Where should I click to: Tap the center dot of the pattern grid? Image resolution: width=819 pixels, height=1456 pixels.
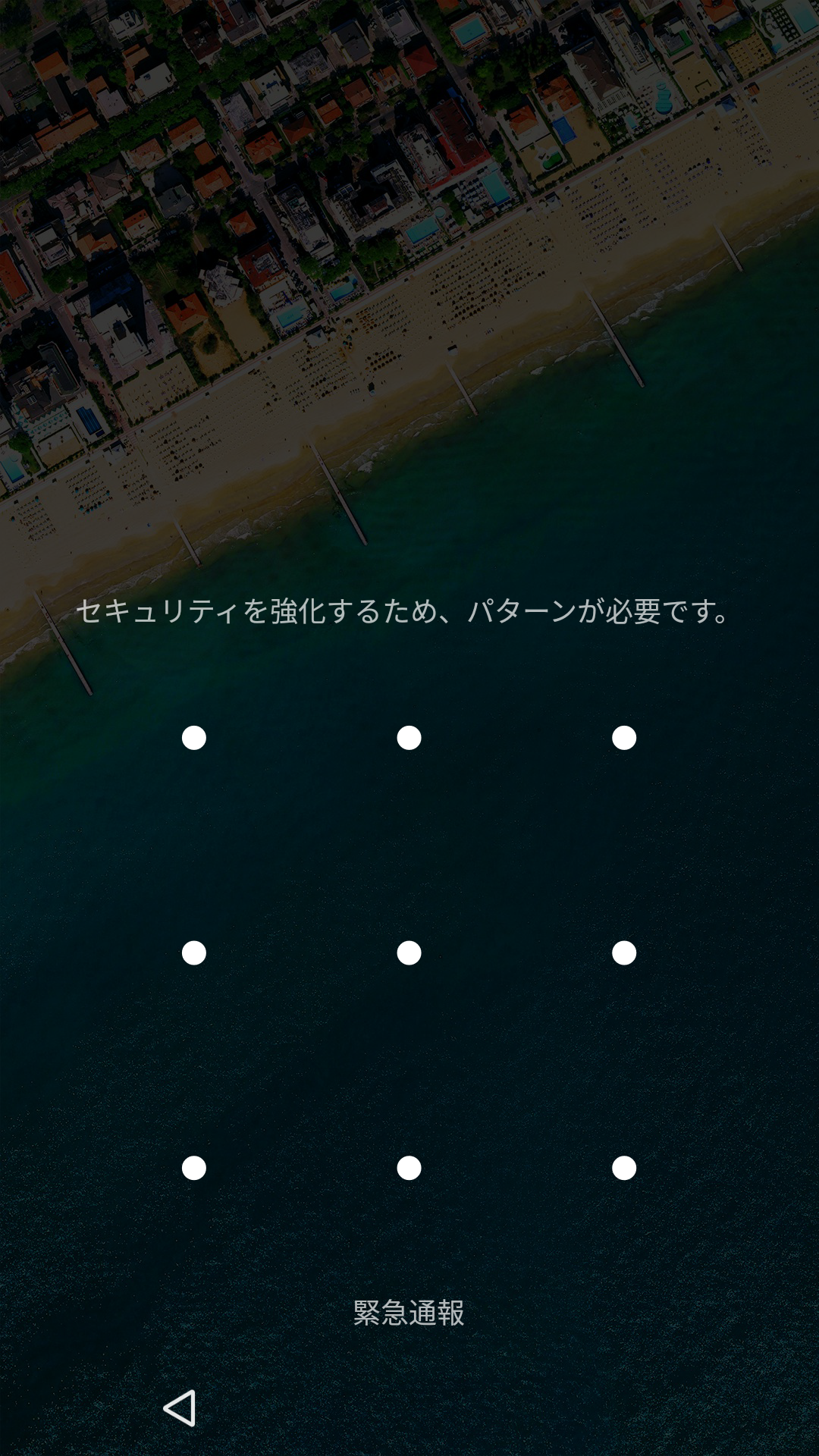[x=409, y=952]
